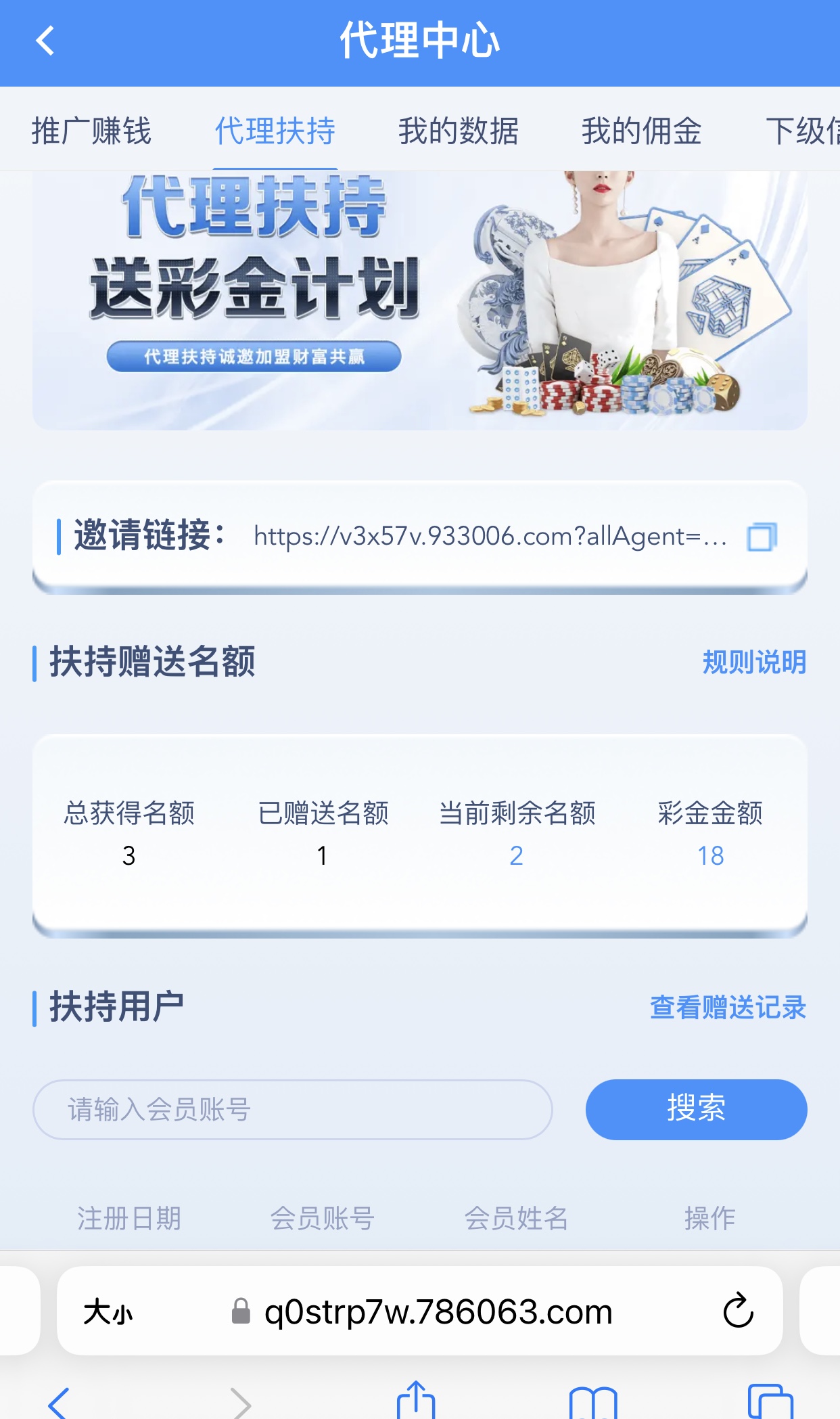
Task: Show open browser tabs
Action: pos(770,1402)
